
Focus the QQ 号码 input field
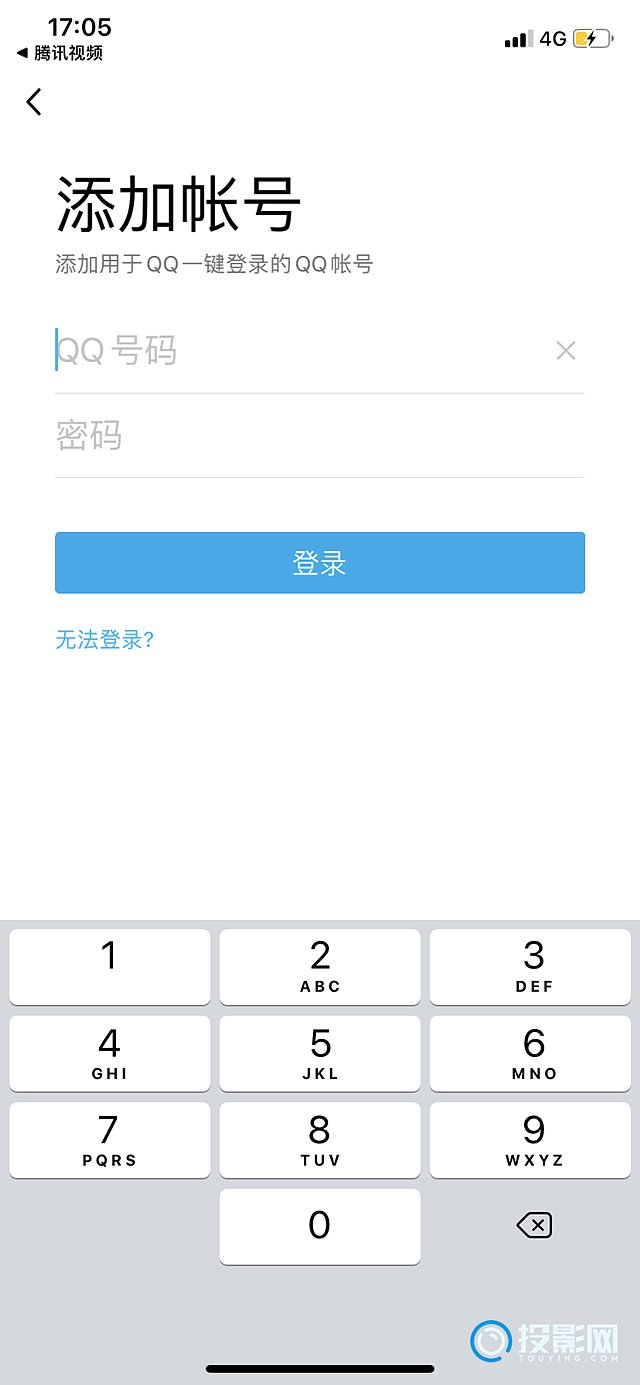(x=300, y=351)
